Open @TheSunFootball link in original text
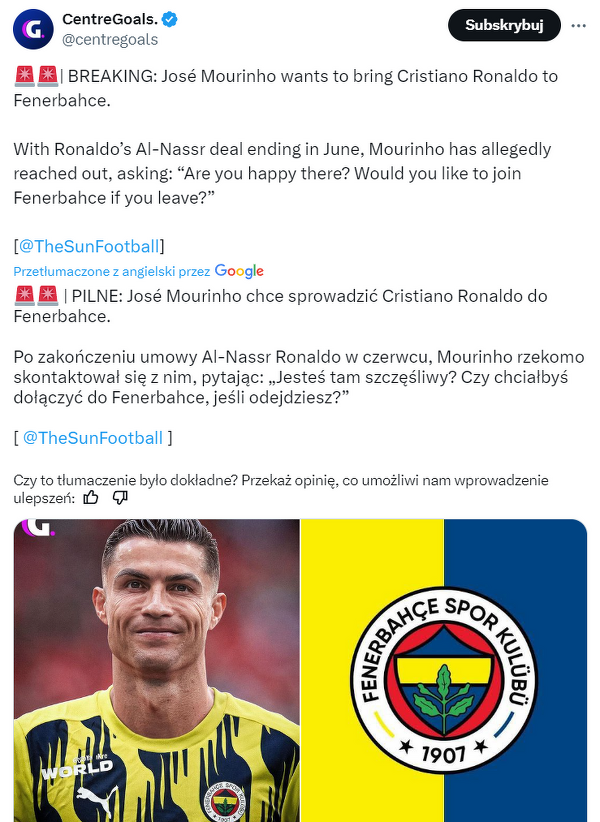The image size is (600, 822). coord(89,246)
